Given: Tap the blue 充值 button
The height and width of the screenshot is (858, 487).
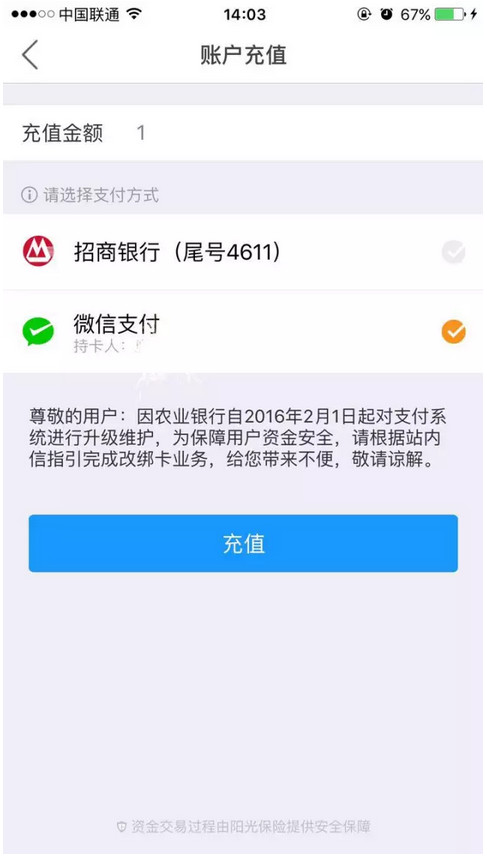Looking at the screenshot, I should click(x=243, y=543).
